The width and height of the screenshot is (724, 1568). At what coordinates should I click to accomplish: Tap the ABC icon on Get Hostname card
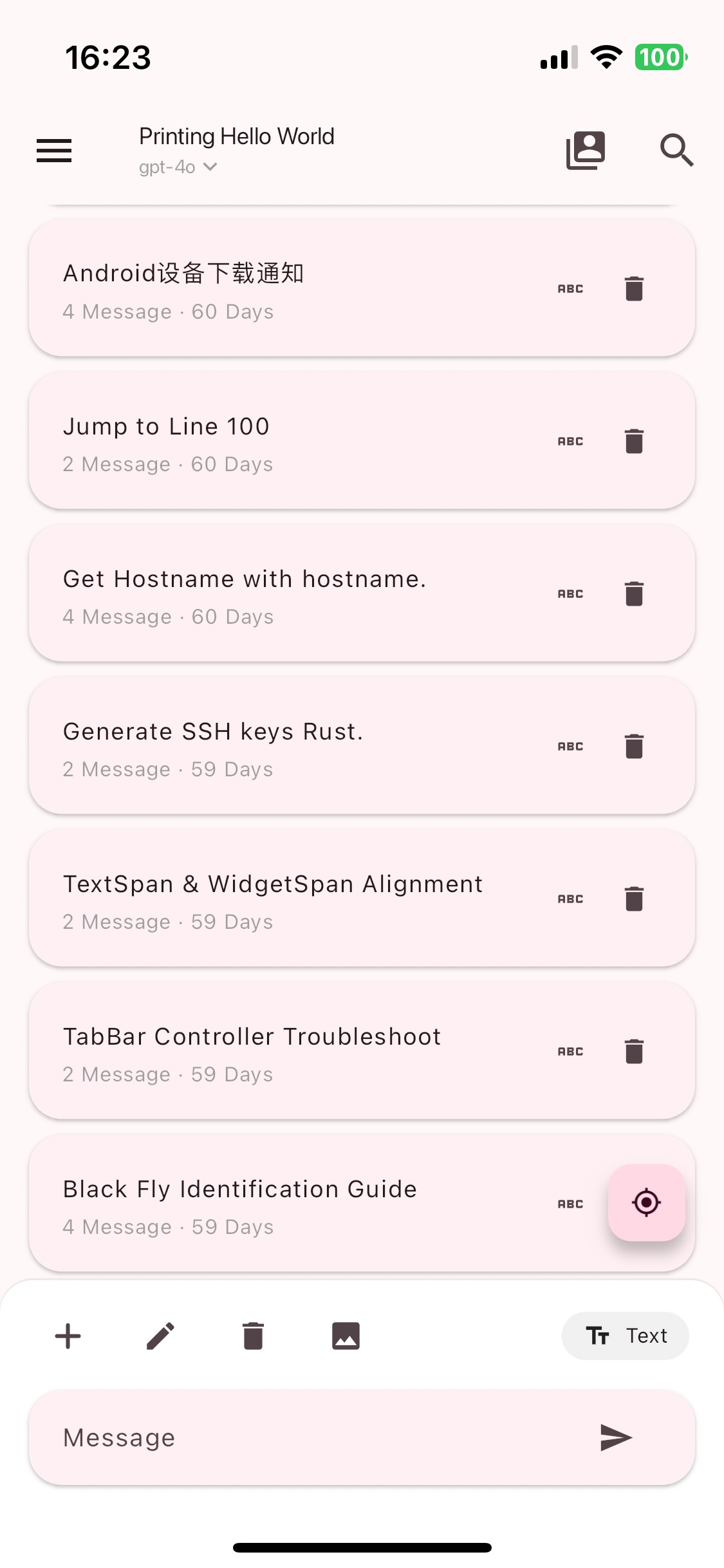tap(570, 594)
